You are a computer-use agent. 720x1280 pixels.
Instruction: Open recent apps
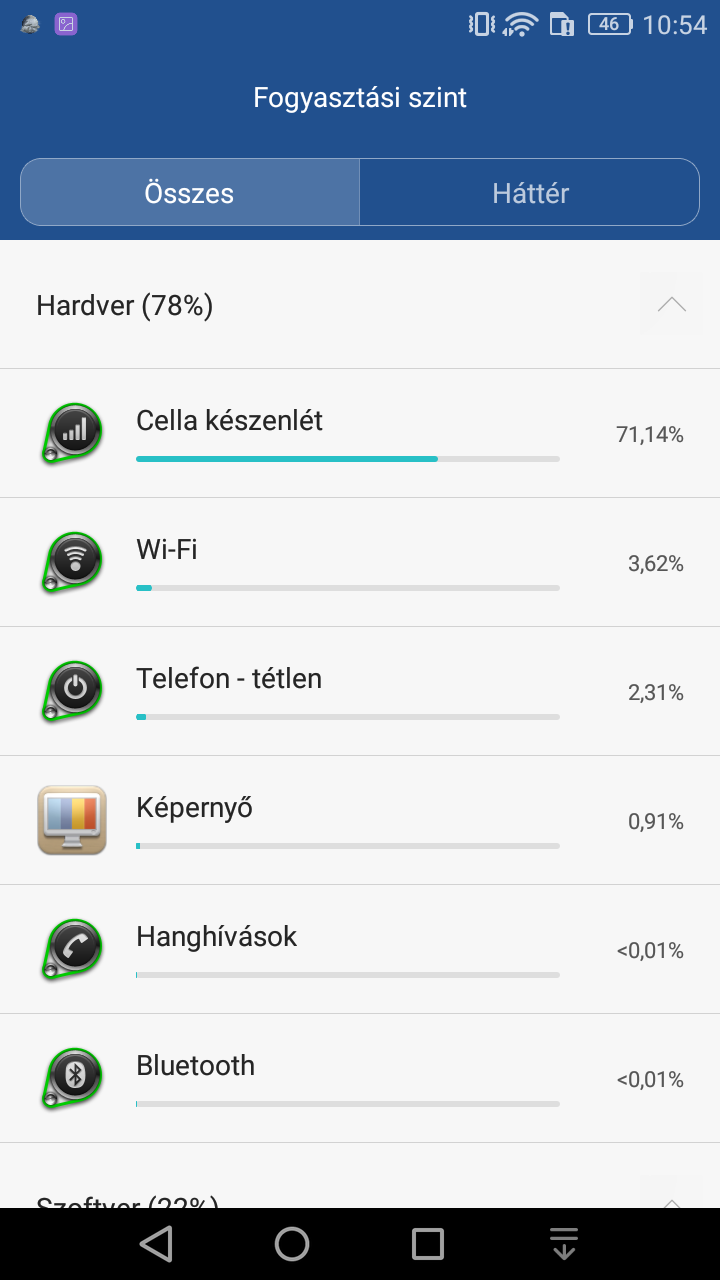click(428, 1243)
